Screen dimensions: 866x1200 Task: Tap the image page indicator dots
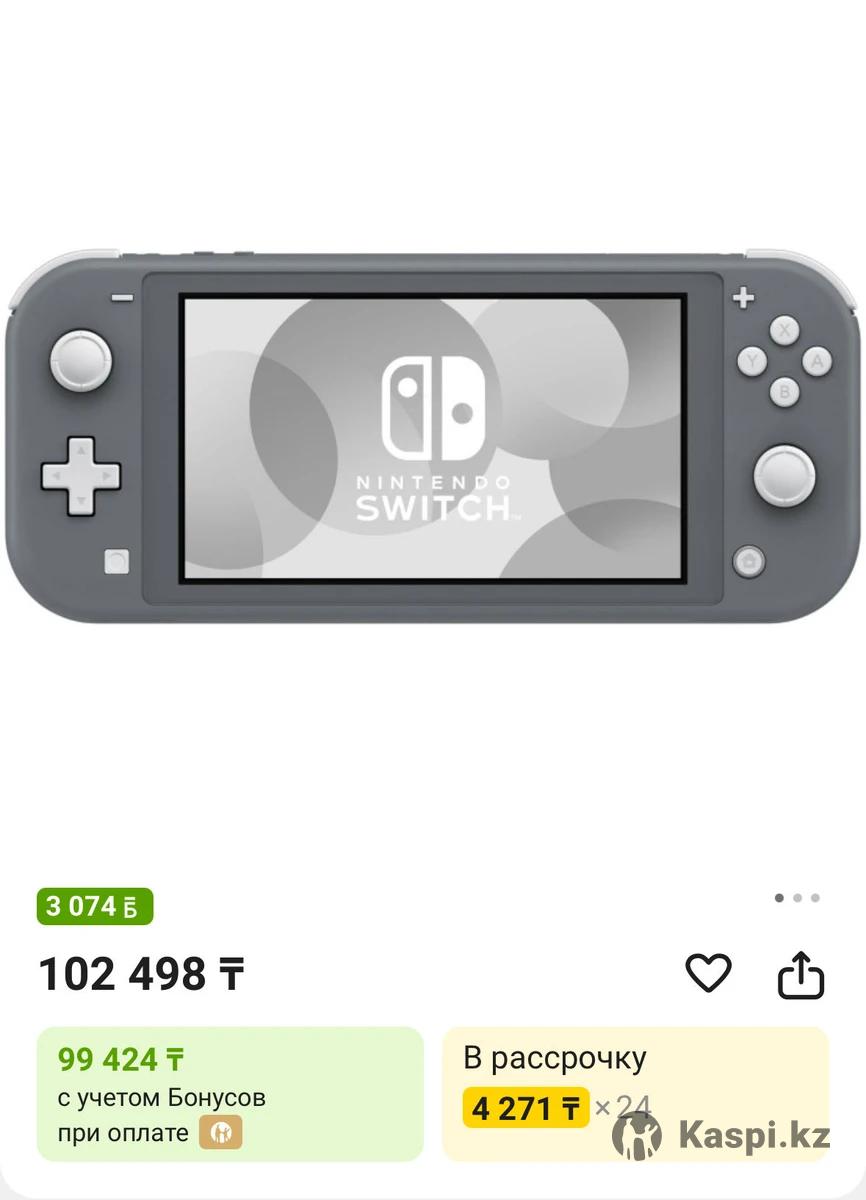797,898
